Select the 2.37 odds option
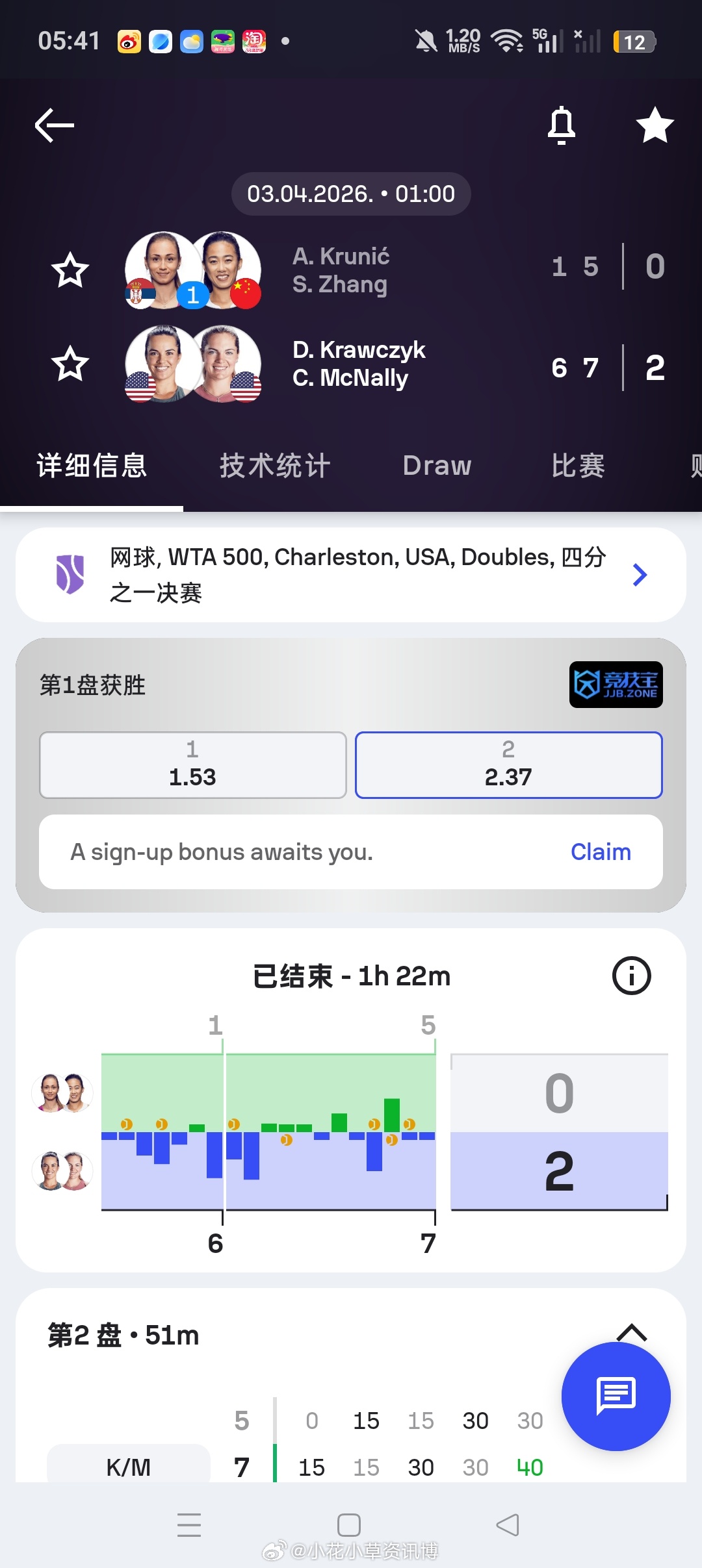The image size is (702, 1568). [x=509, y=765]
